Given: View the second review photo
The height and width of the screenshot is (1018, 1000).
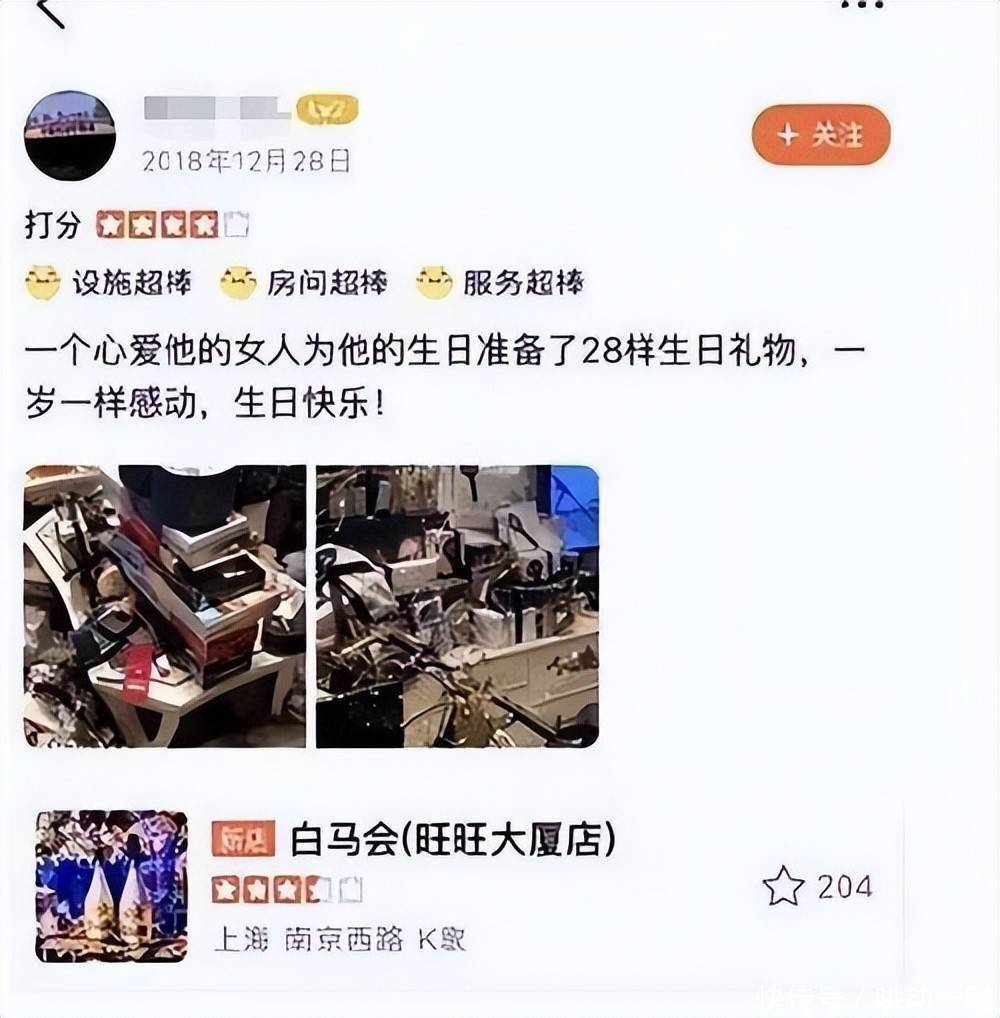Looking at the screenshot, I should [x=458, y=606].
